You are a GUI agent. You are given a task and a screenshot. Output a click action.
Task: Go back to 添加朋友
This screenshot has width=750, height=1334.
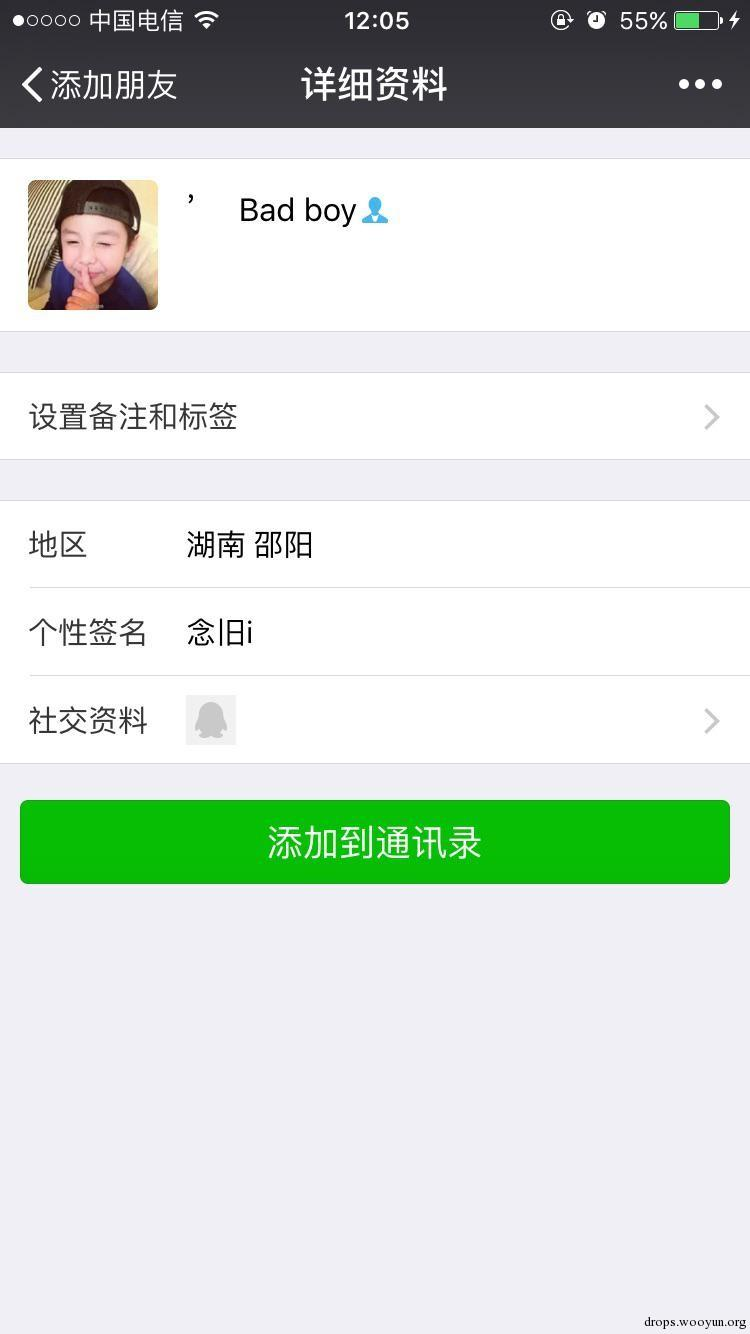(98, 85)
